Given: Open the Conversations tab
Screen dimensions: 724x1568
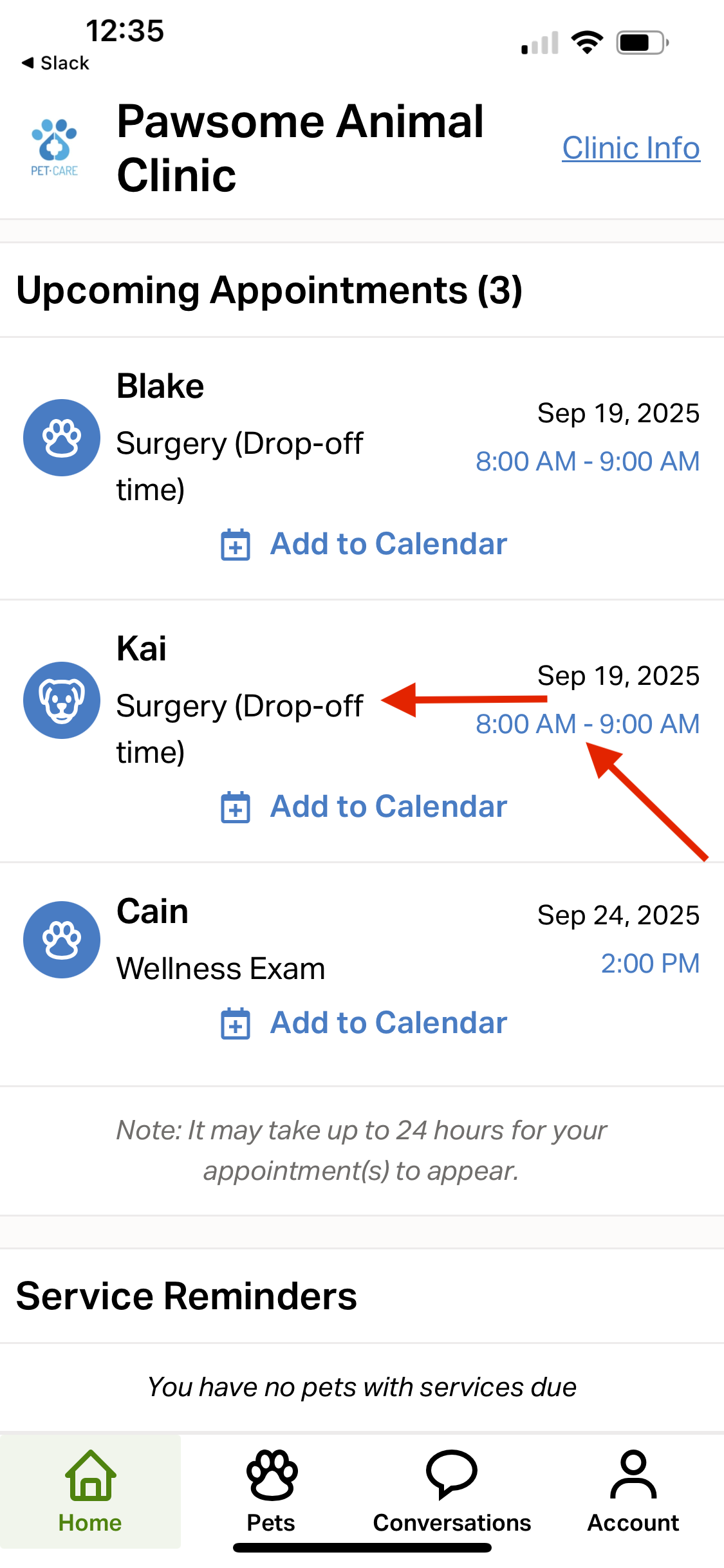Looking at the screenshot, I should click(452, 1491).
